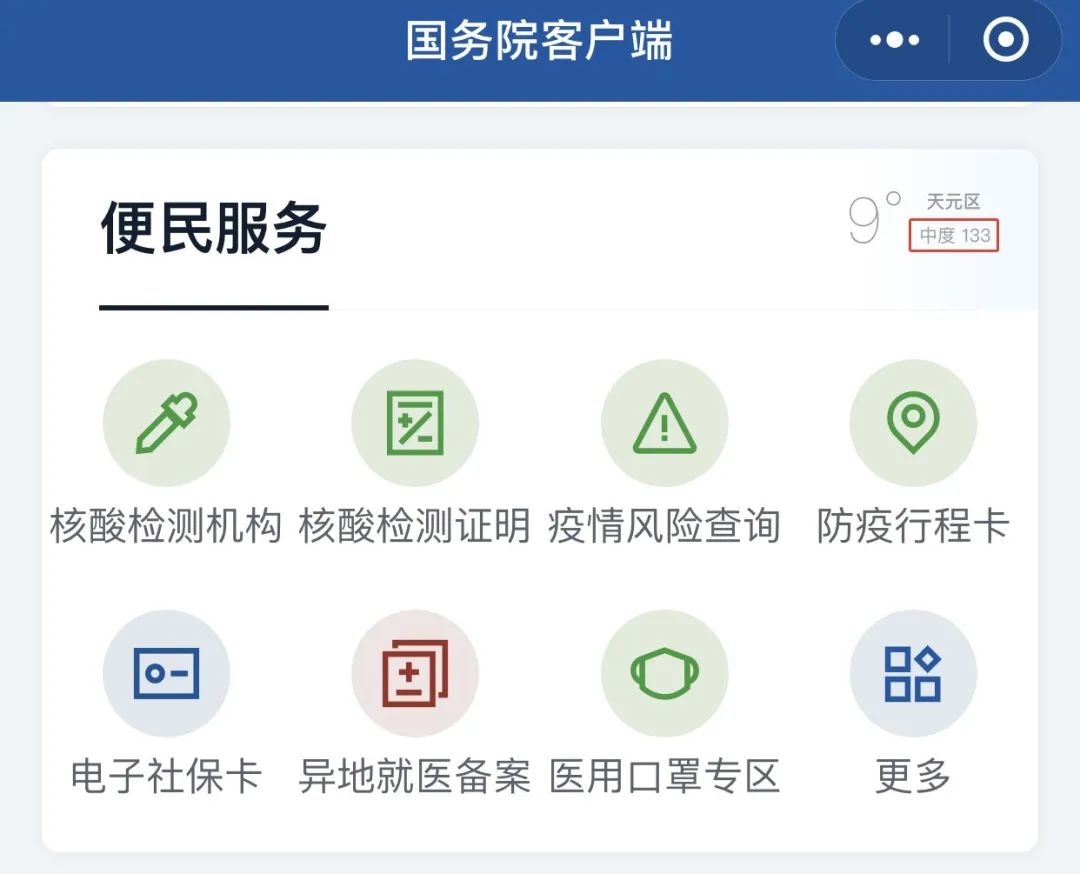Image resolution: width=1080 pixels, height=874 pixels.
Task: Open 核酸检测证明 service
Action: tap(415, 423)
